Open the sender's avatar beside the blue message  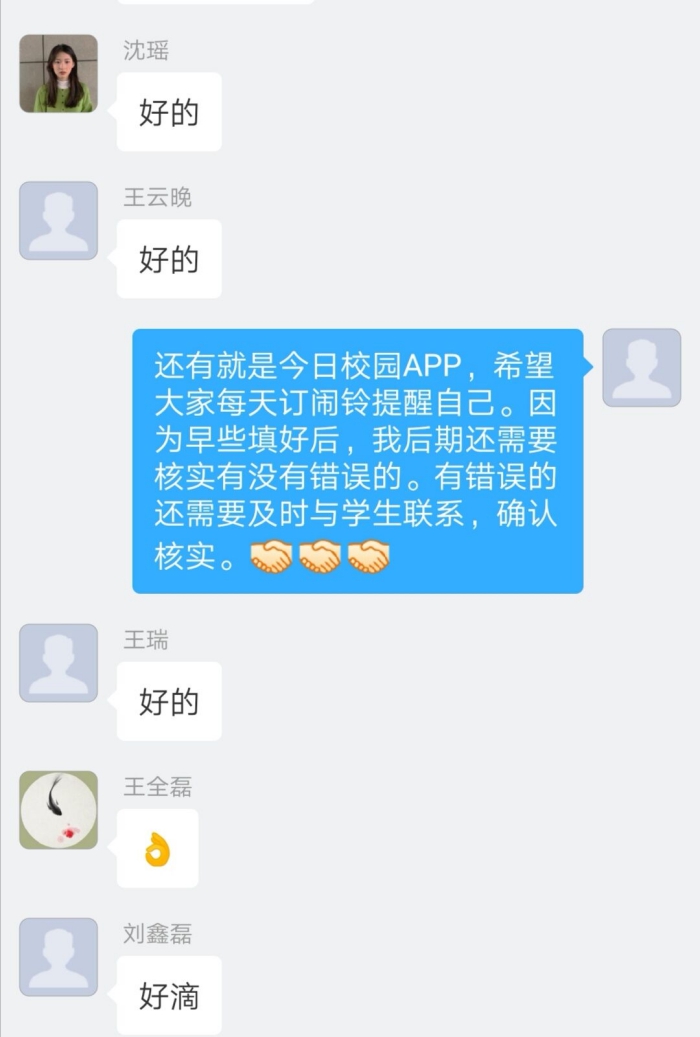pyautogui.click(x=641, y=367)
